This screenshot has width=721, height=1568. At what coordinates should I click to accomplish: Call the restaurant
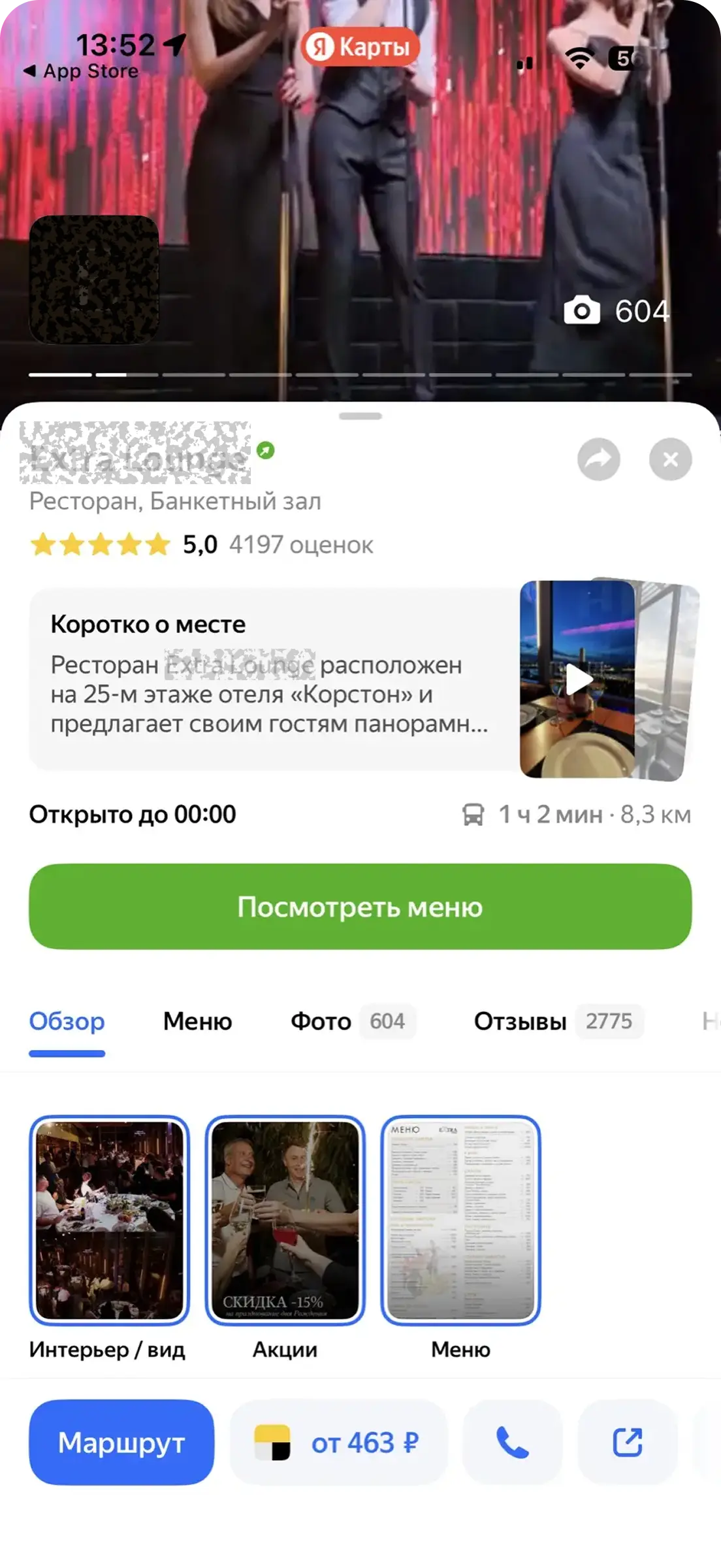(x=513, y=1442)
